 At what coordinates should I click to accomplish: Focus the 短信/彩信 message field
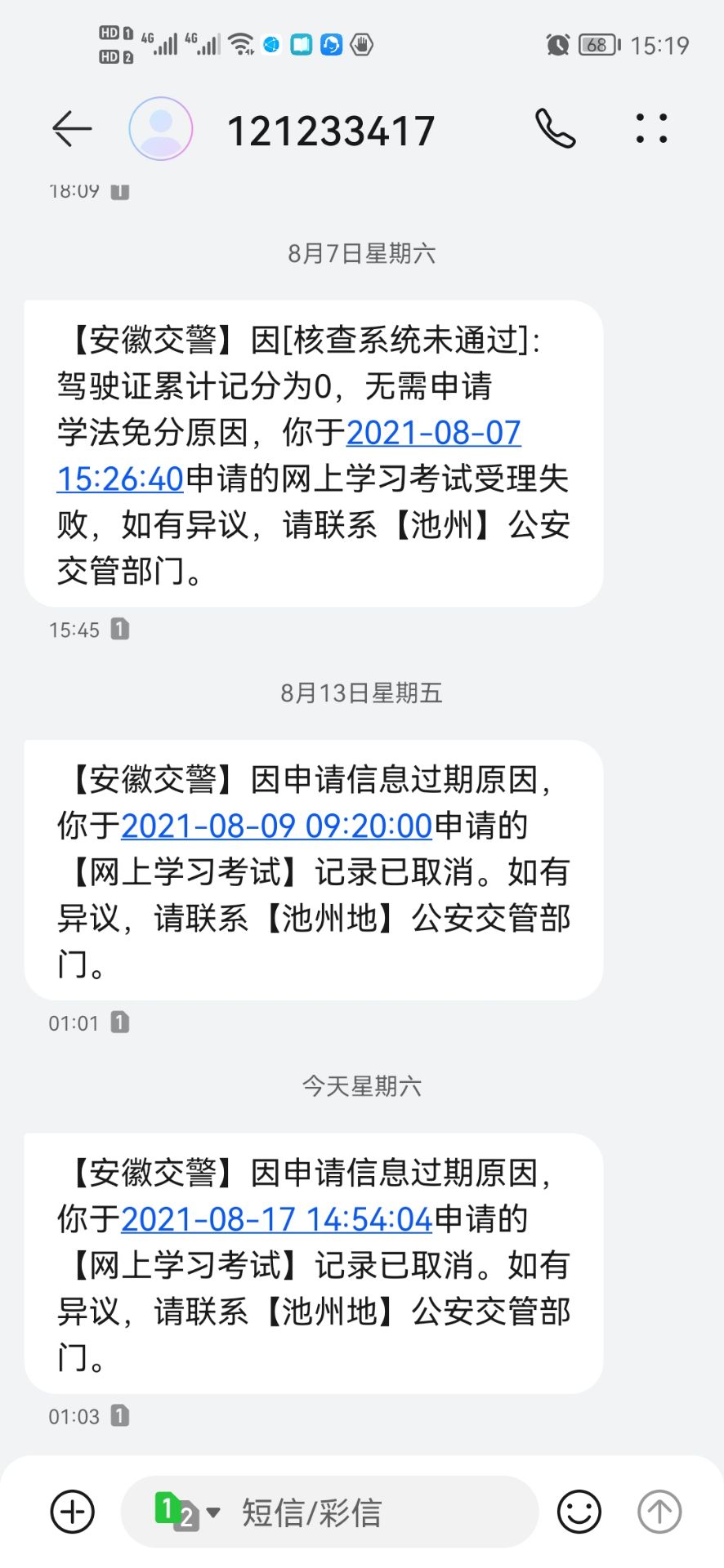[368, 1512]
